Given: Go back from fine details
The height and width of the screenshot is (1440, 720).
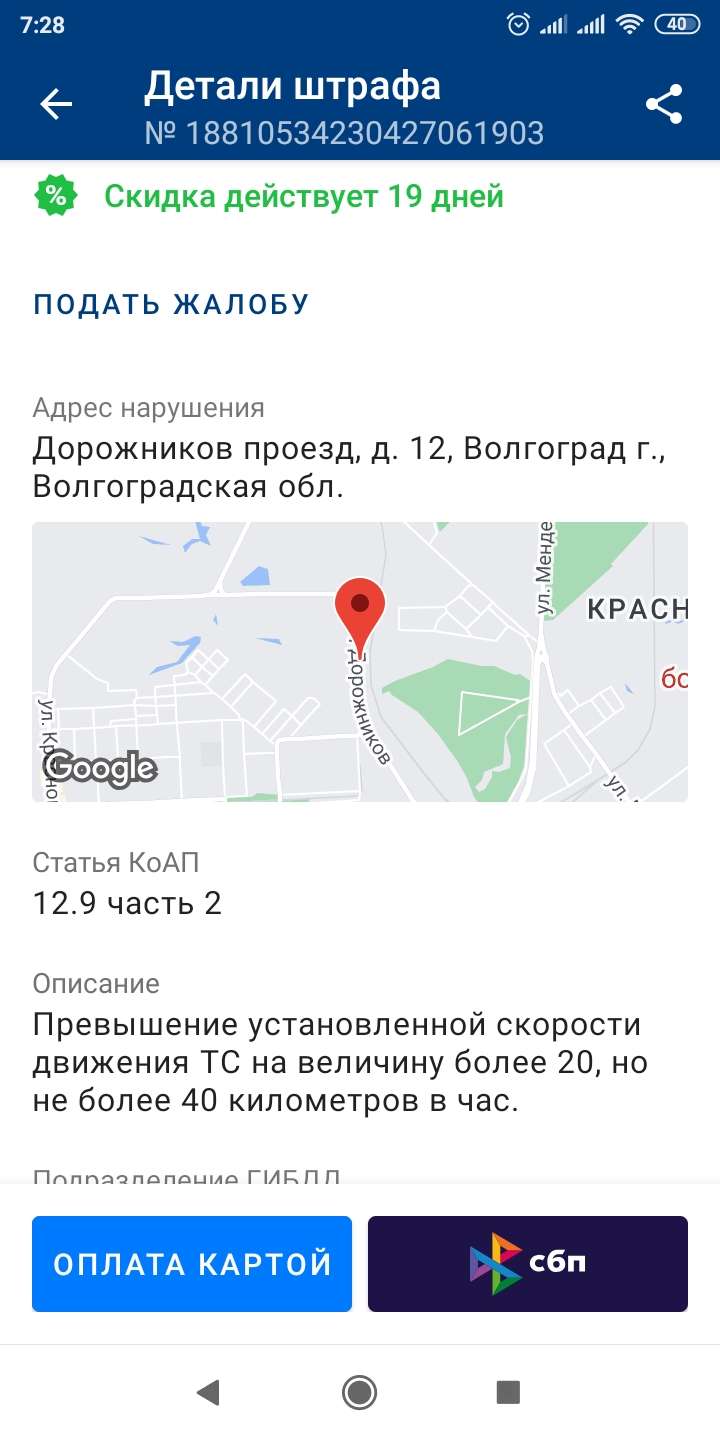Looking at the screenshot, I should [56, 104].
